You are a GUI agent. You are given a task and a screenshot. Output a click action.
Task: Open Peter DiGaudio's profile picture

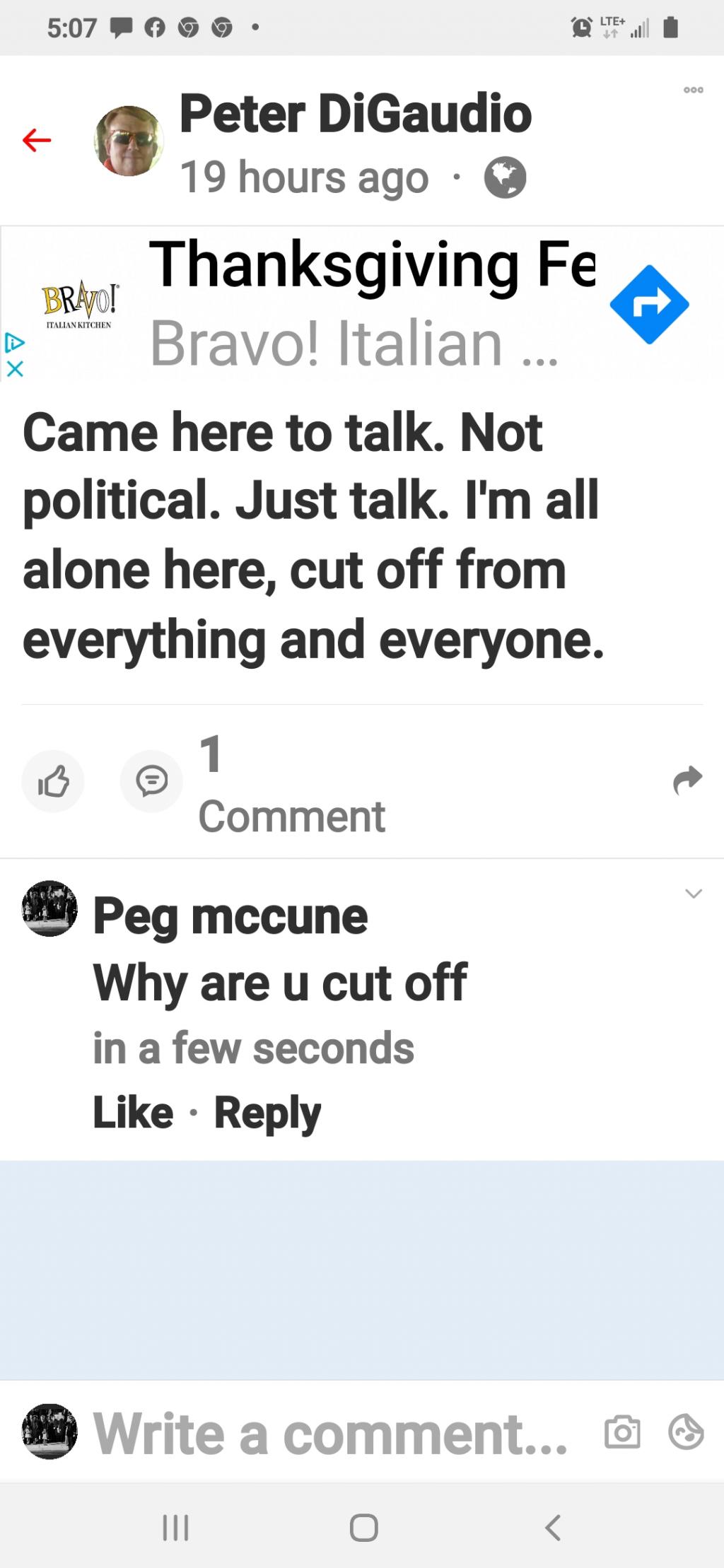click(x=129, y=141)
